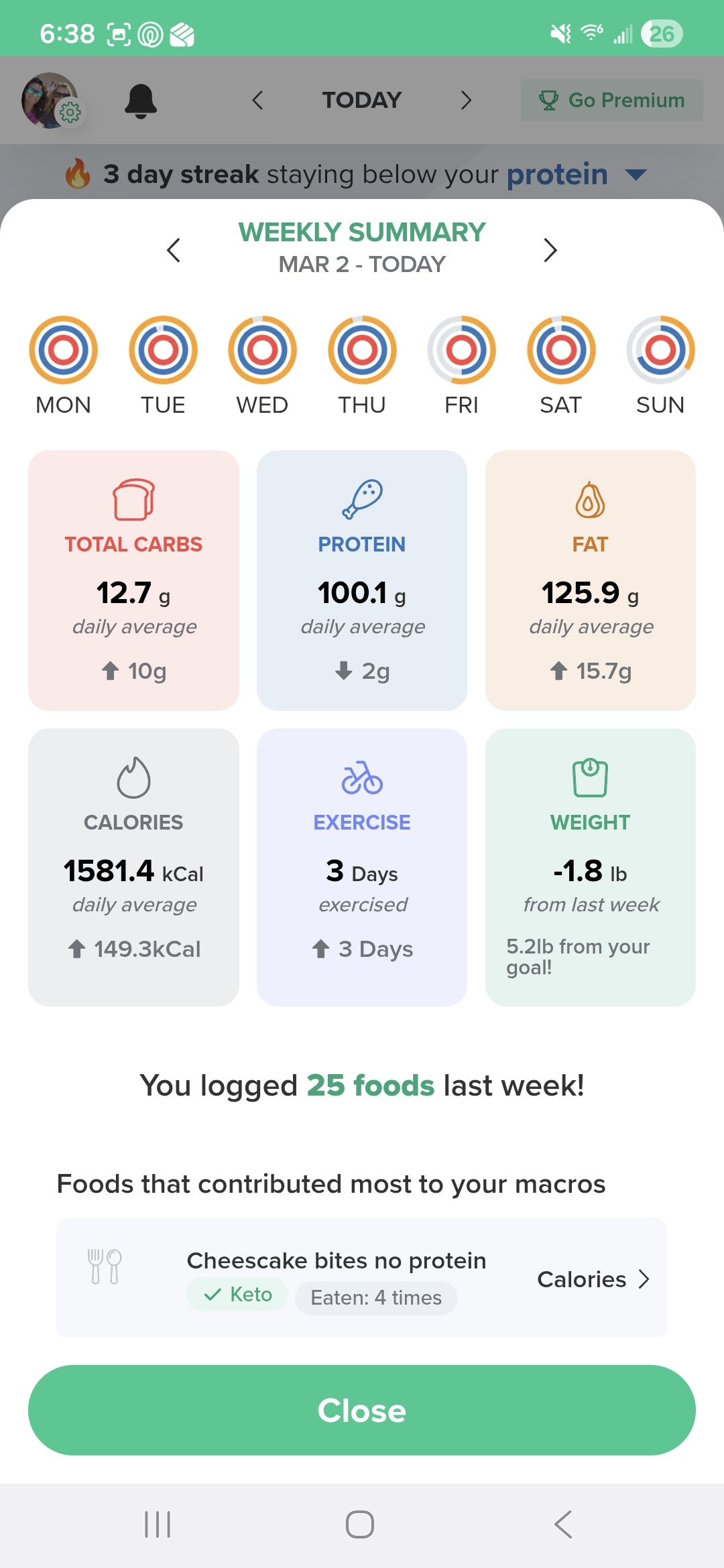View Sunday's macro ring

click(x=660, y=350)
